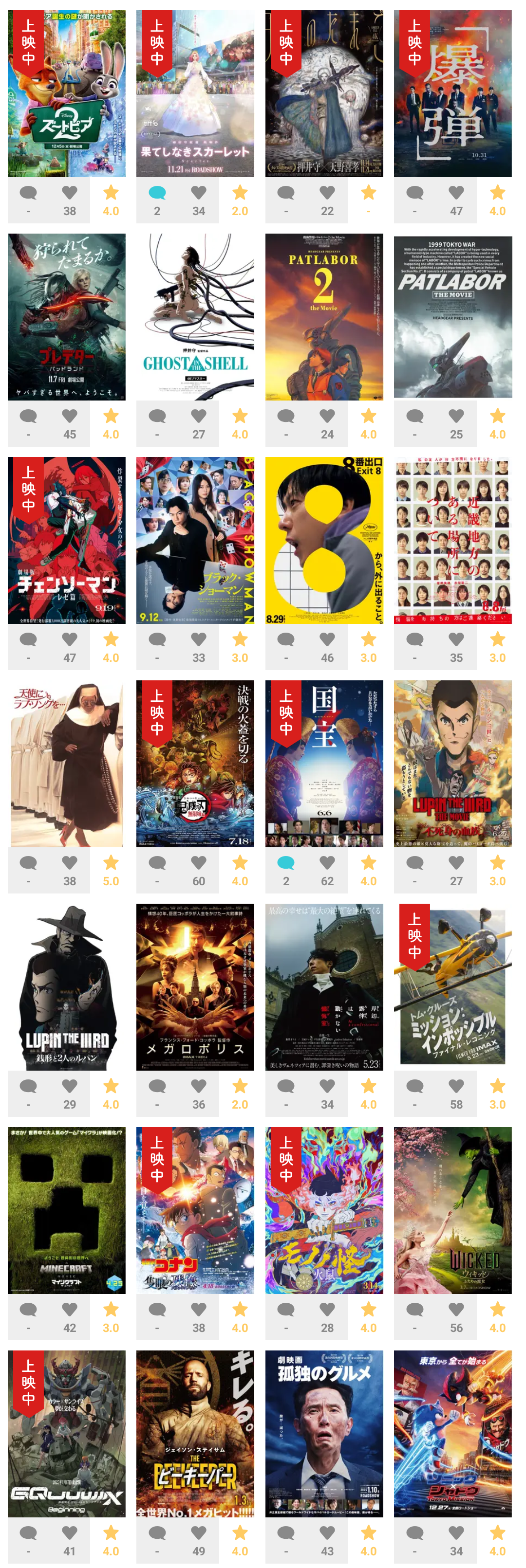Image resolution: width=526 pixels, height=1568 pixels.
Task: Open the GHOST IN THE SHELL poster
Action: 195,316
